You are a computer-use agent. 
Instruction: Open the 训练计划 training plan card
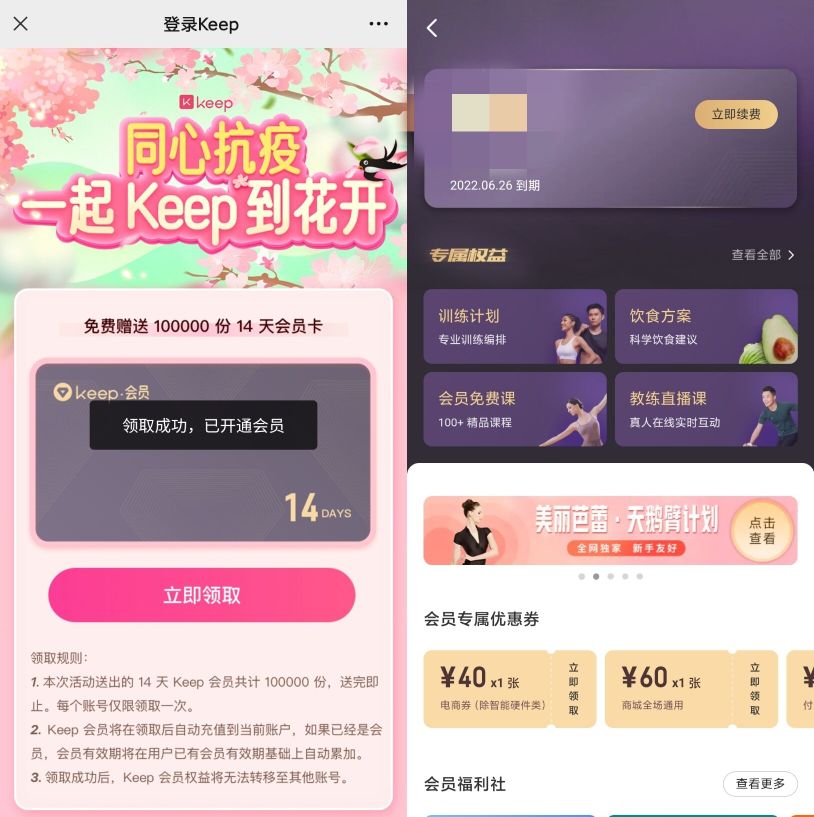tap(515, 326)
